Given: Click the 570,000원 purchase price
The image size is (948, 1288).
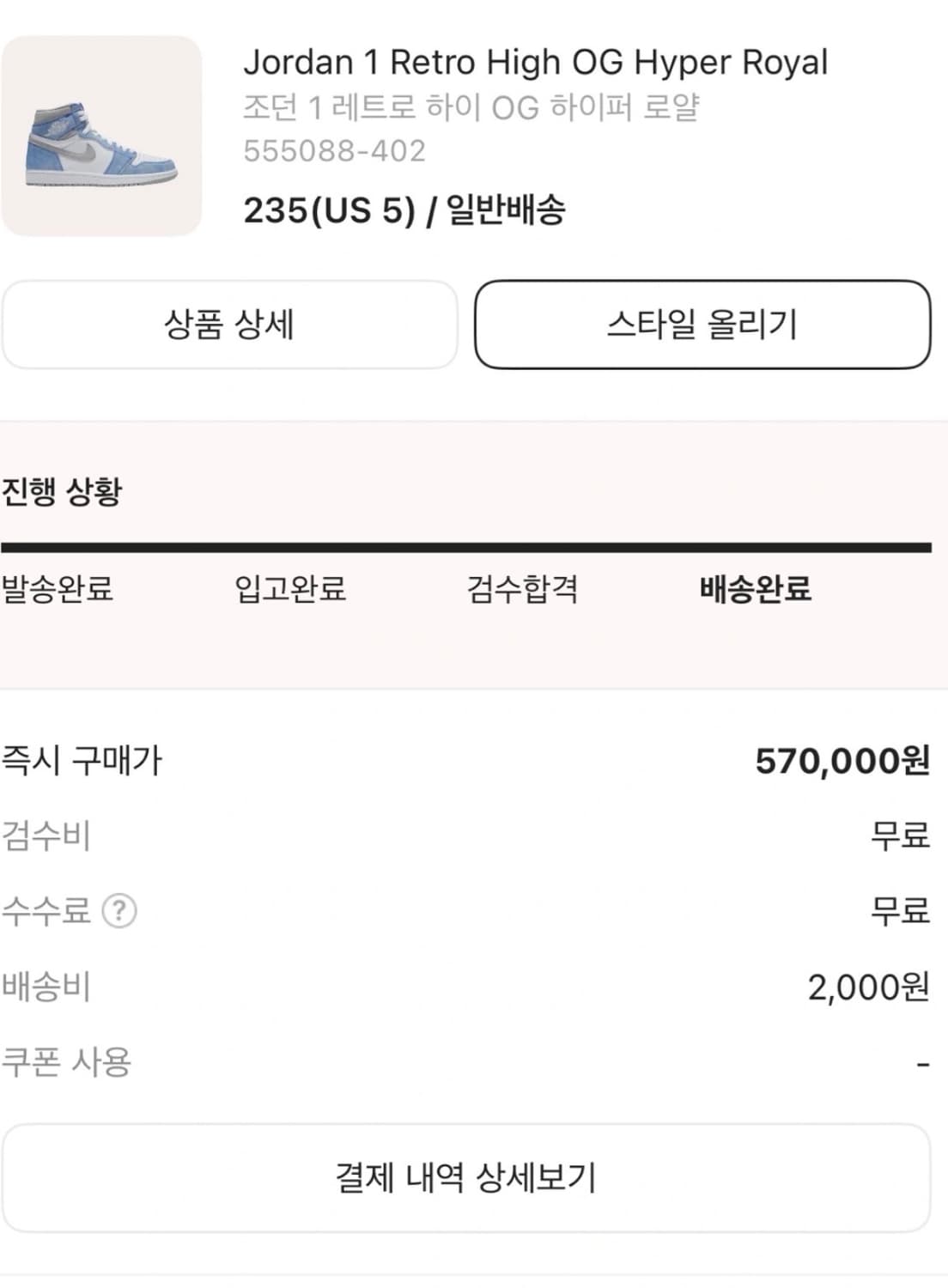Looking at the screenshot, I should 842,758.
